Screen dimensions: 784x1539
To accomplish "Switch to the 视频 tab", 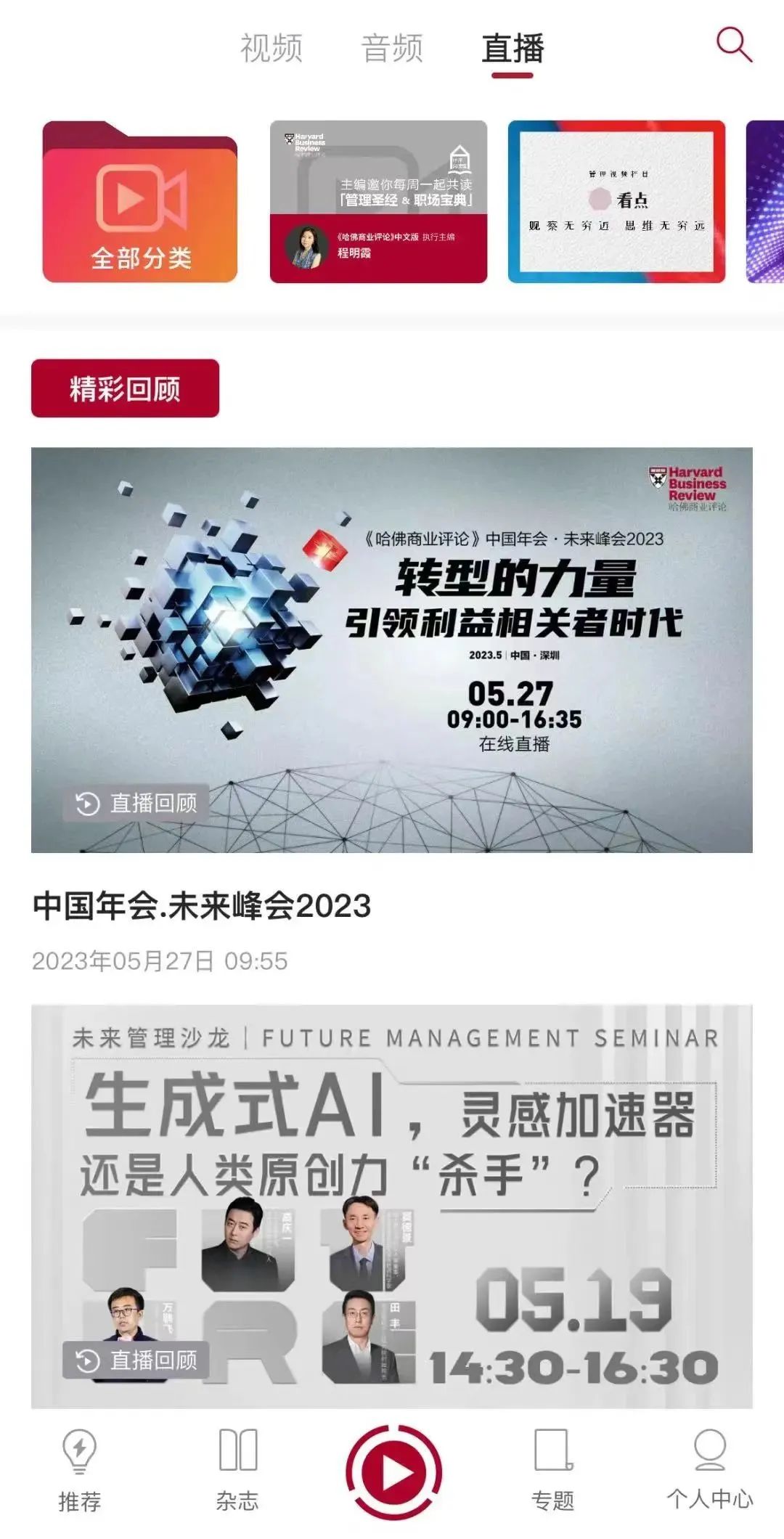I will pos(271,48).
